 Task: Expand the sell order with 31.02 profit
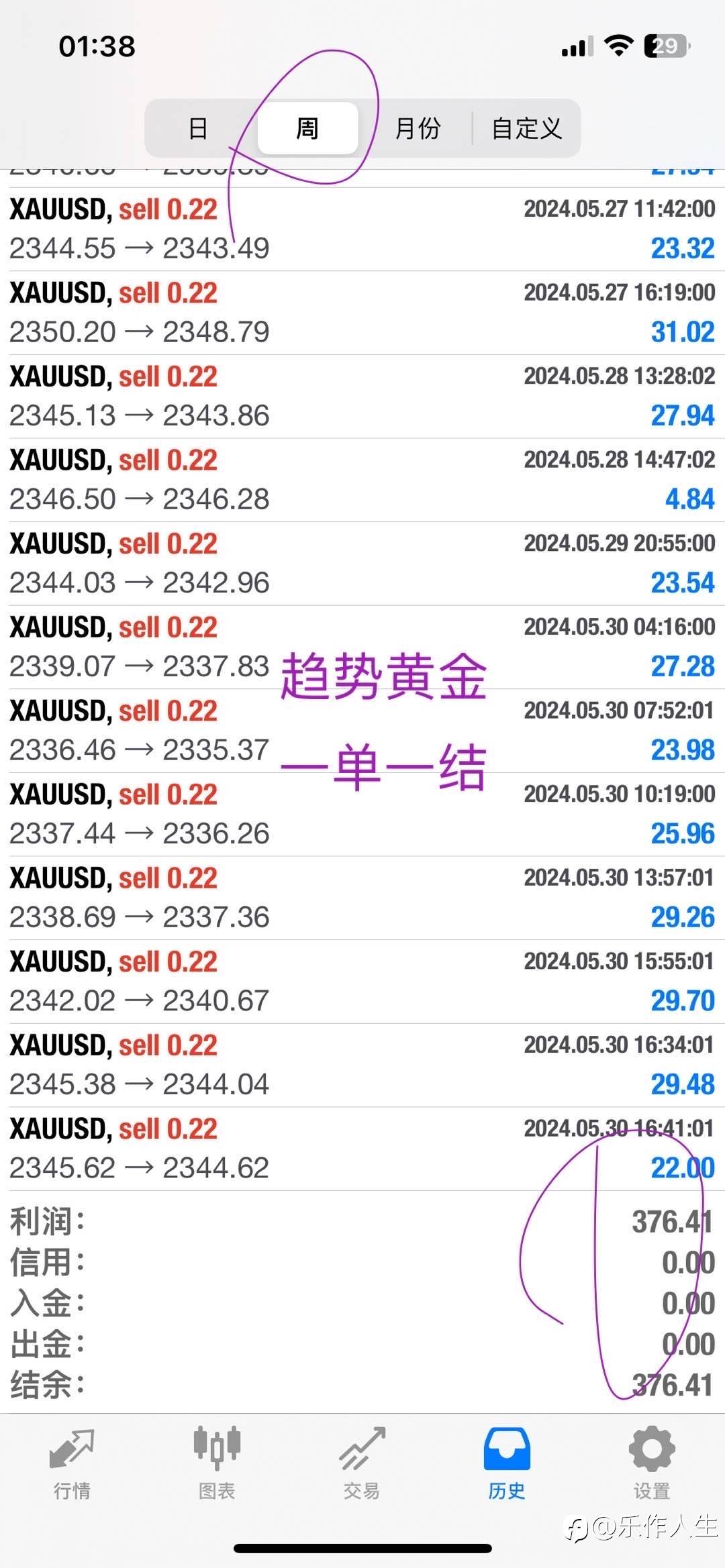[x=362, y=313]
